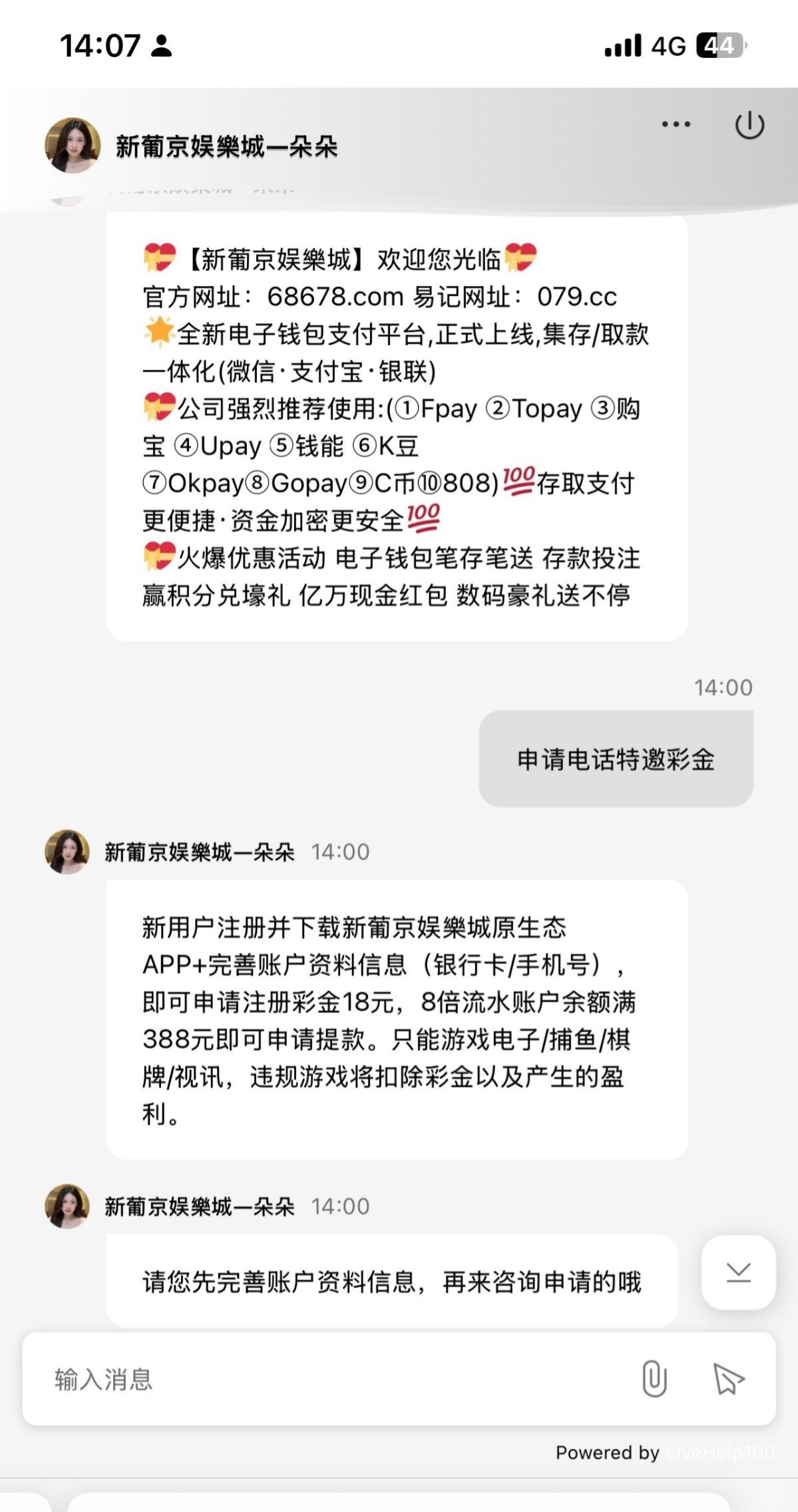This screenshot has height=1512, width=798.
Task: Jump to the latest message
Action: click(x=738, y=1273)
